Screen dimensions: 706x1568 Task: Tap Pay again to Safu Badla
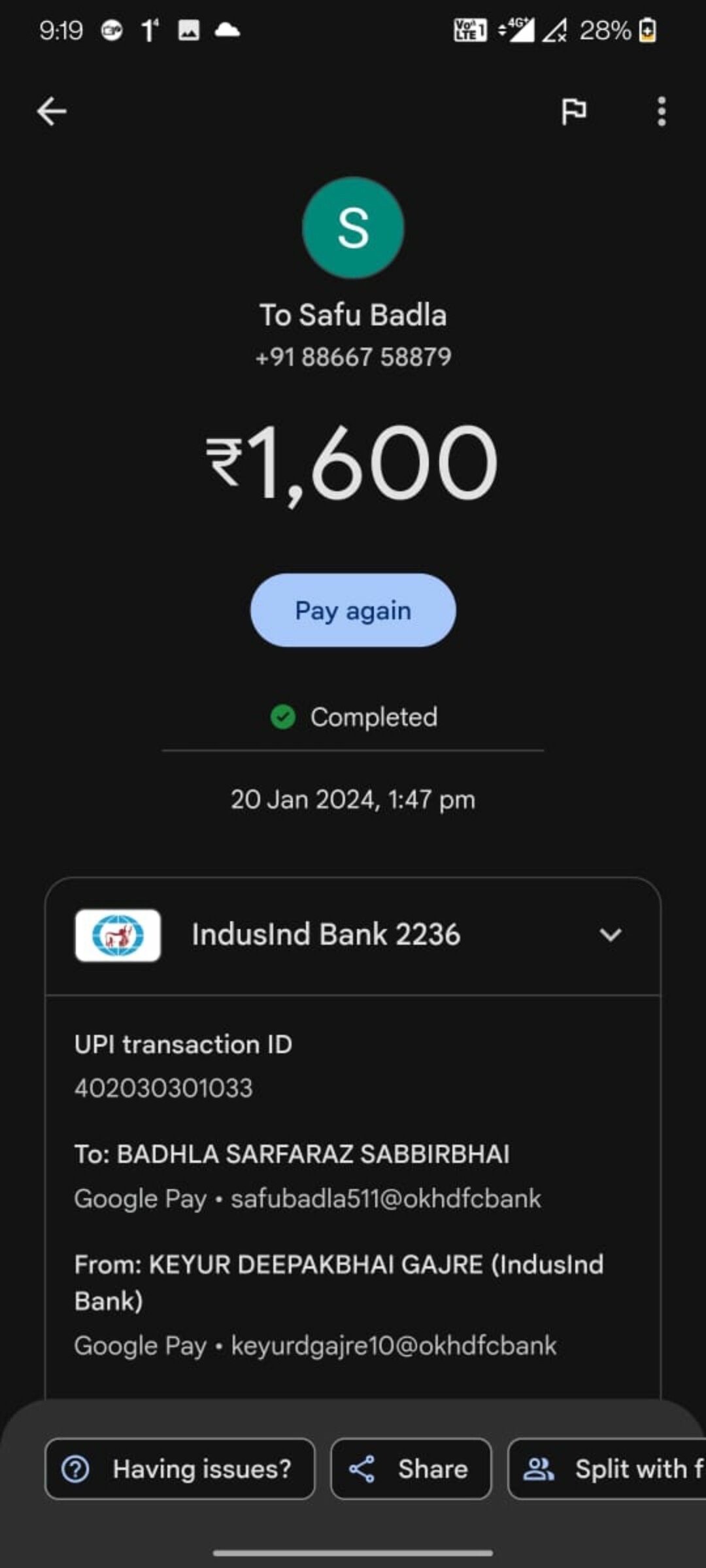[353, 610]
